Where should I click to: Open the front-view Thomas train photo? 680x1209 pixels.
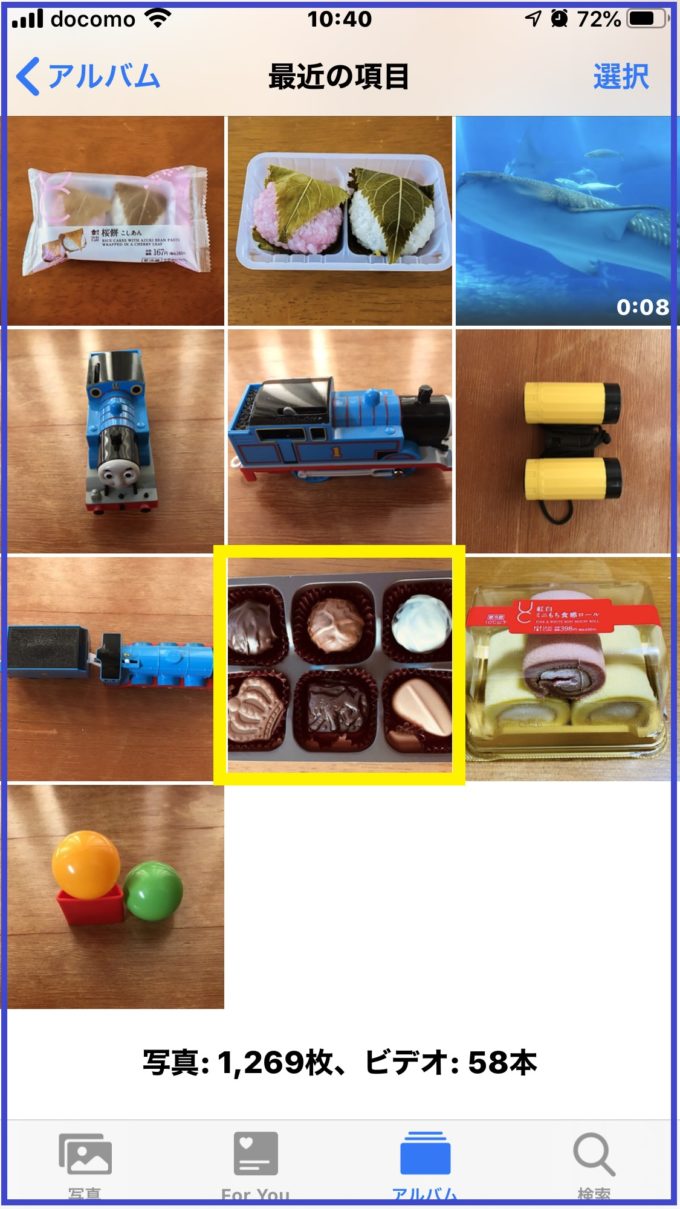[x=115, y=440]
